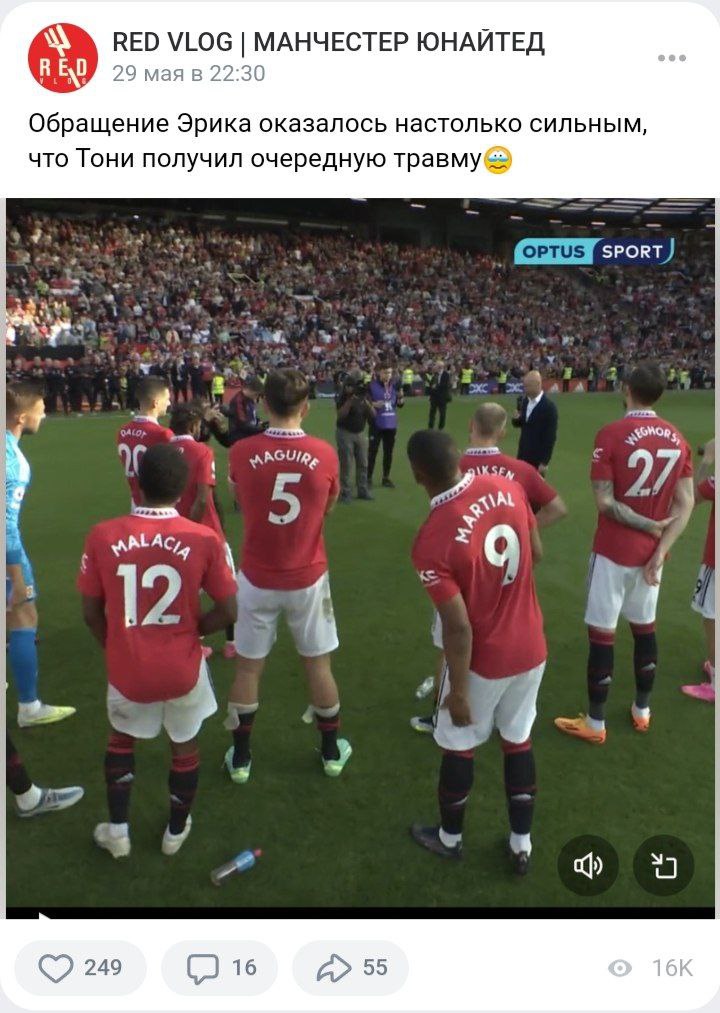Open RED VLOG | МАНЧЕСТЕР ЮНАЙТЕД community page
Viewport: 720px width, 1013px height.
point(328,42)
